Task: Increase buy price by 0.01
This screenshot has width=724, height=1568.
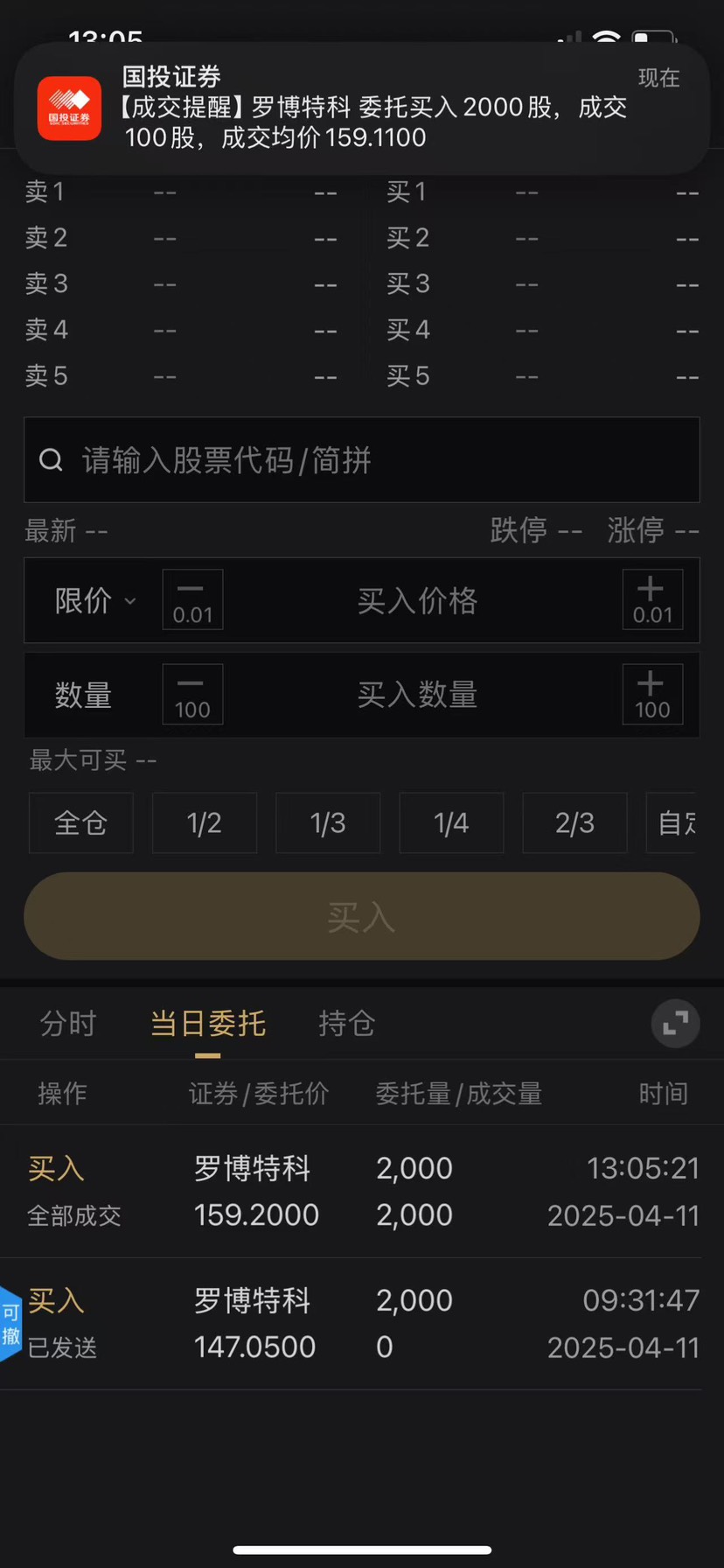Action: 652,600
